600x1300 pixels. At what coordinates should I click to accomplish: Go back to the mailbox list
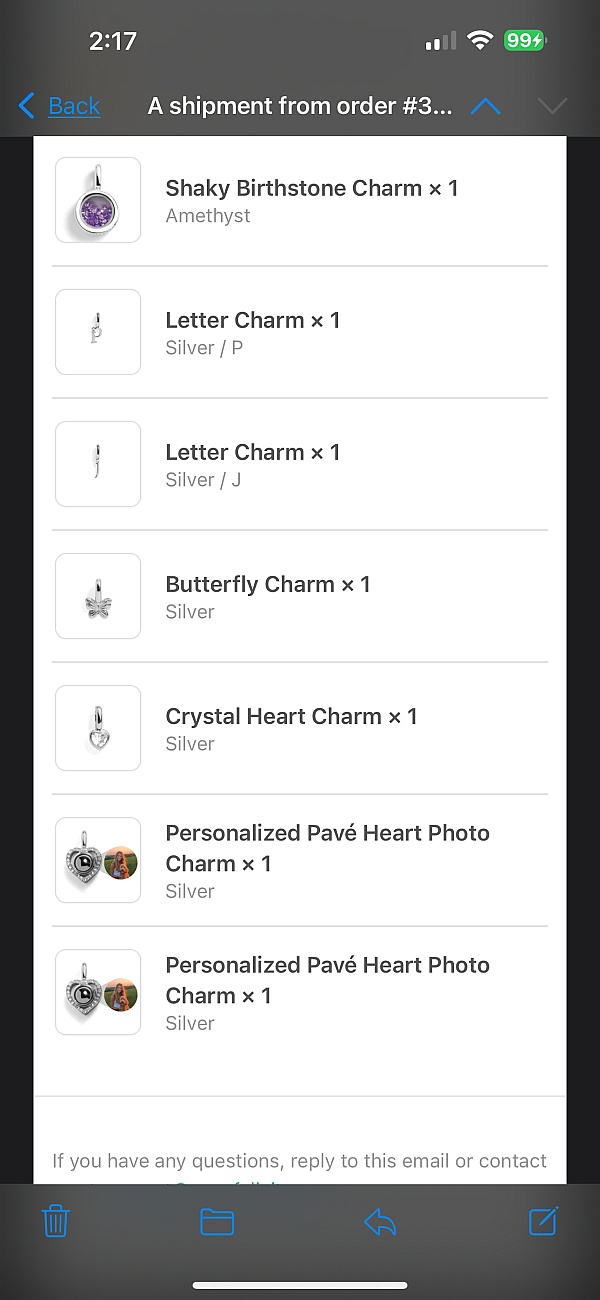pos(60,106)
